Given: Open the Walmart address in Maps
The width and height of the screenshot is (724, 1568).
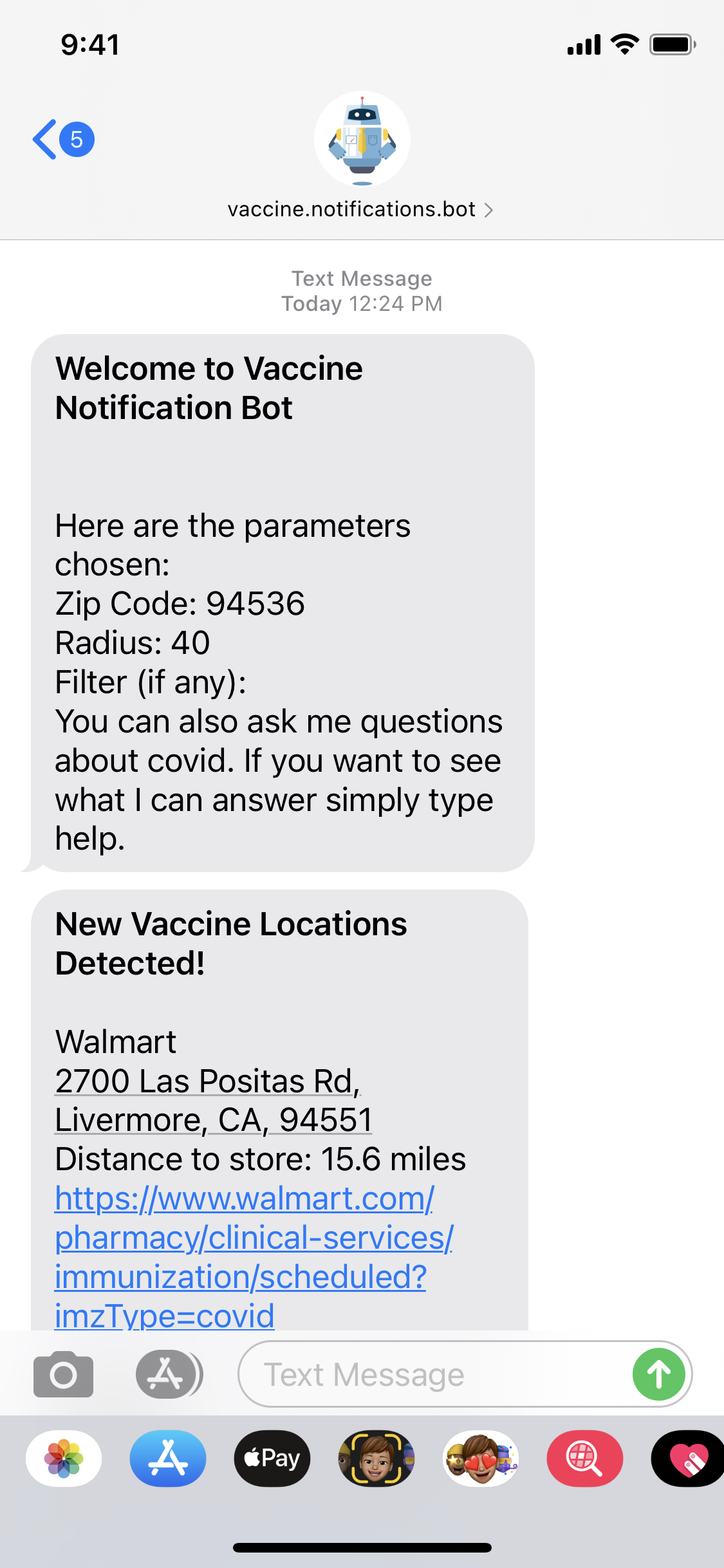Looking at the screenshot, I should [212, 1100].
